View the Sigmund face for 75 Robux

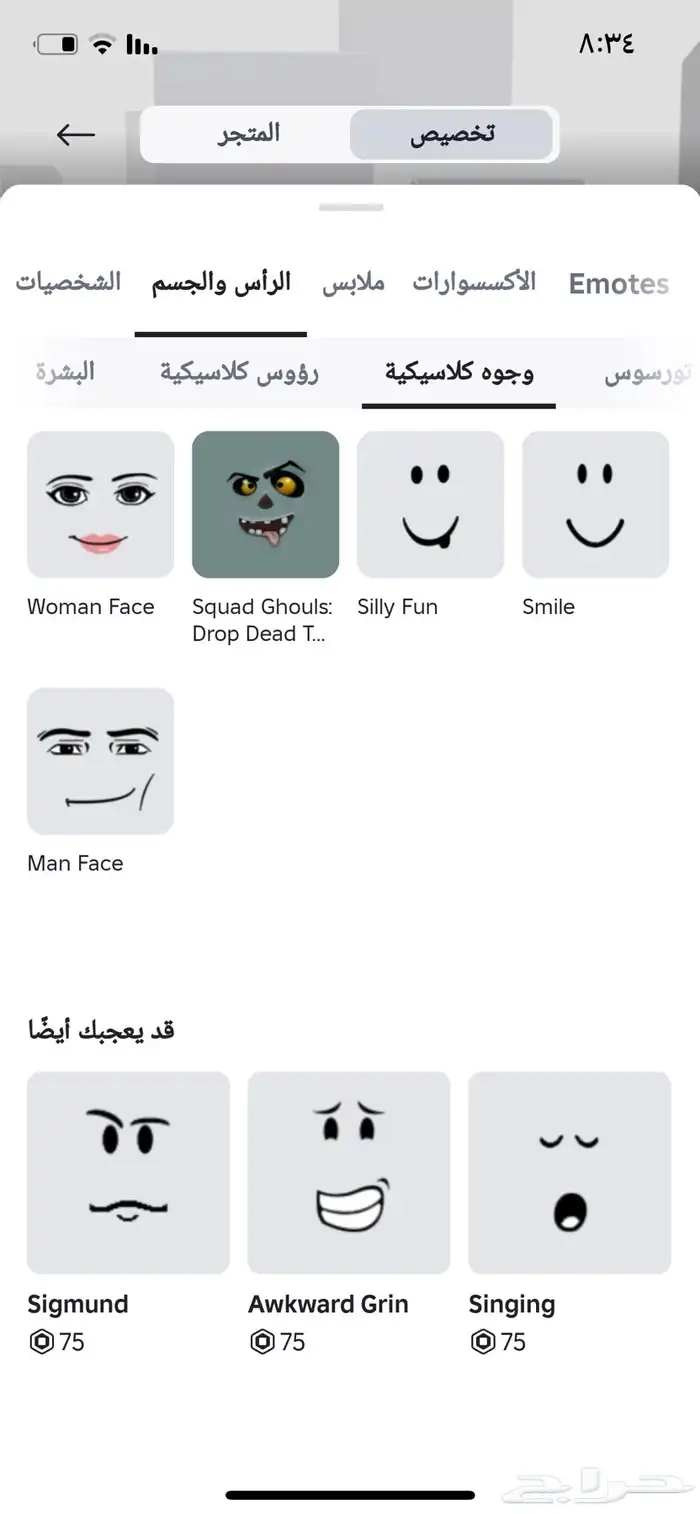coord(128,1172)
